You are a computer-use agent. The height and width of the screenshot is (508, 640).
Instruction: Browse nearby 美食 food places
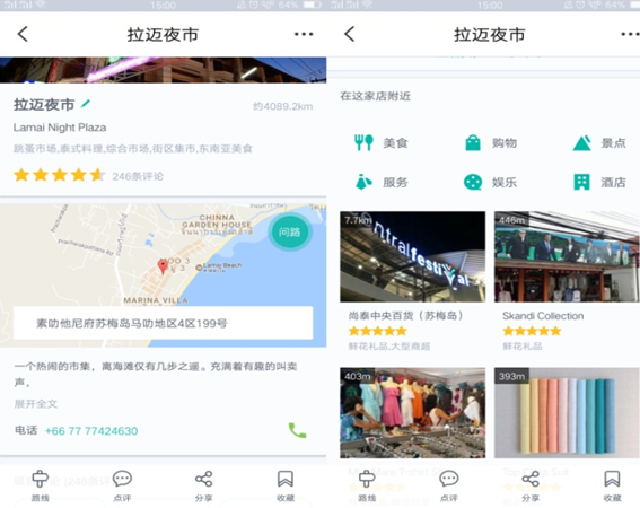click(381, 143)
